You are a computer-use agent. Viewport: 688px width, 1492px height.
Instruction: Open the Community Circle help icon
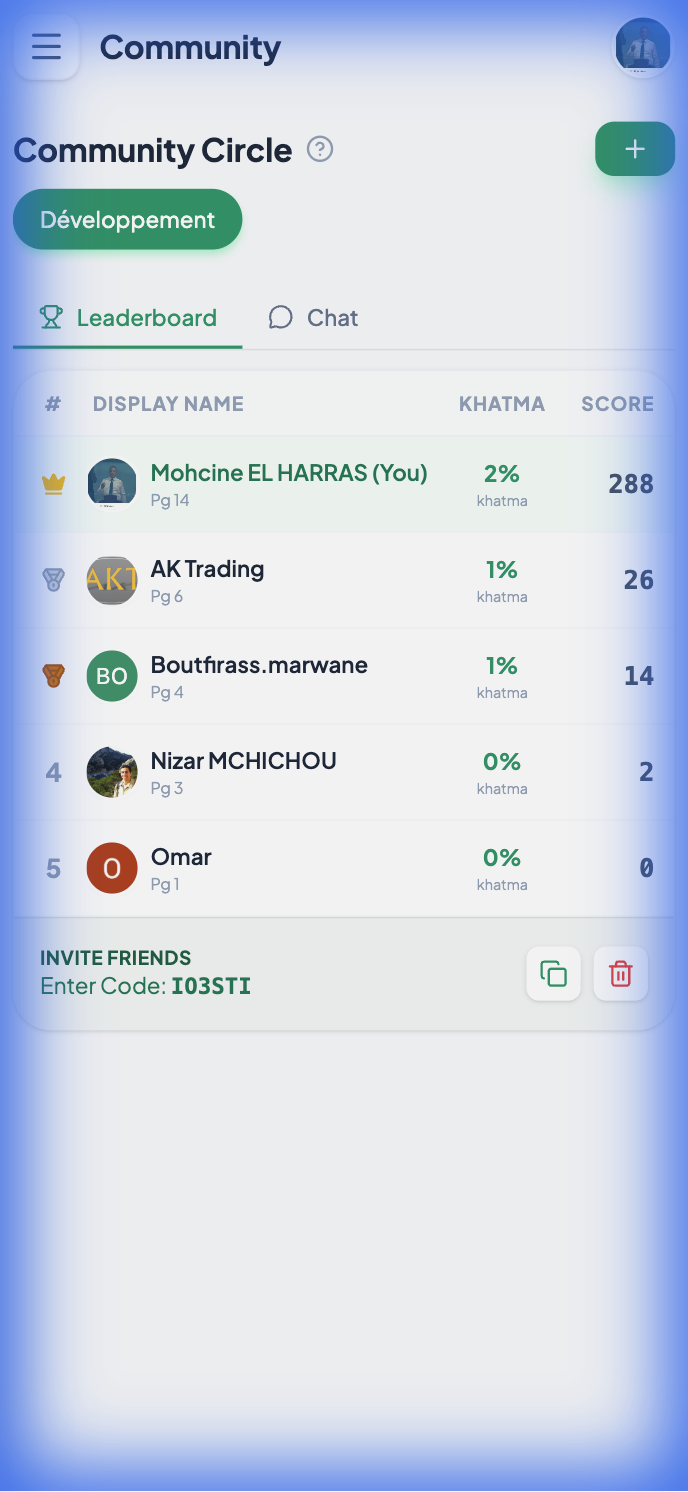coord(319,150)
